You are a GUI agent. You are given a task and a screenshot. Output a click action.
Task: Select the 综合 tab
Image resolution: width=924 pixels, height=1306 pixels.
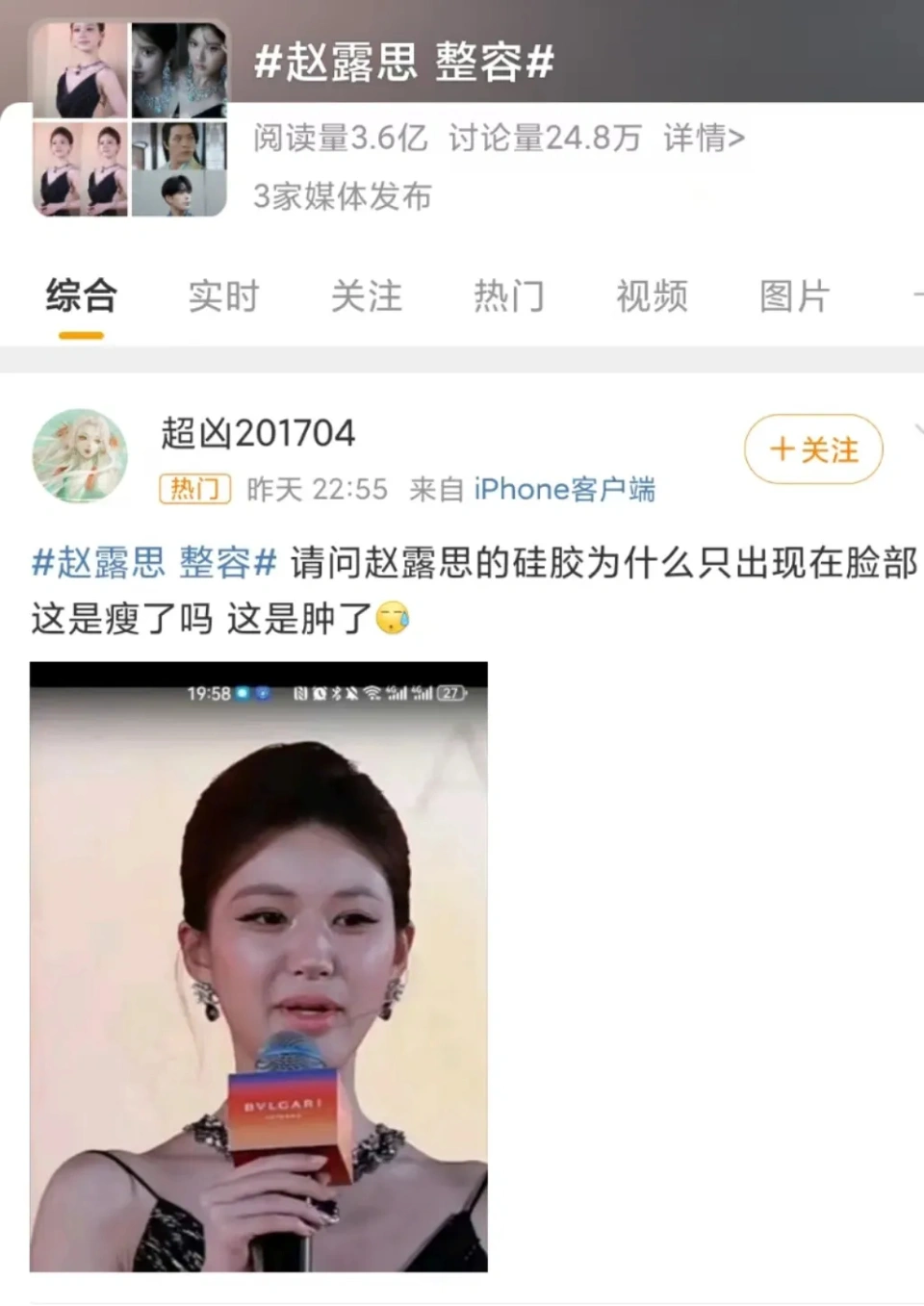tap(81, 296)
